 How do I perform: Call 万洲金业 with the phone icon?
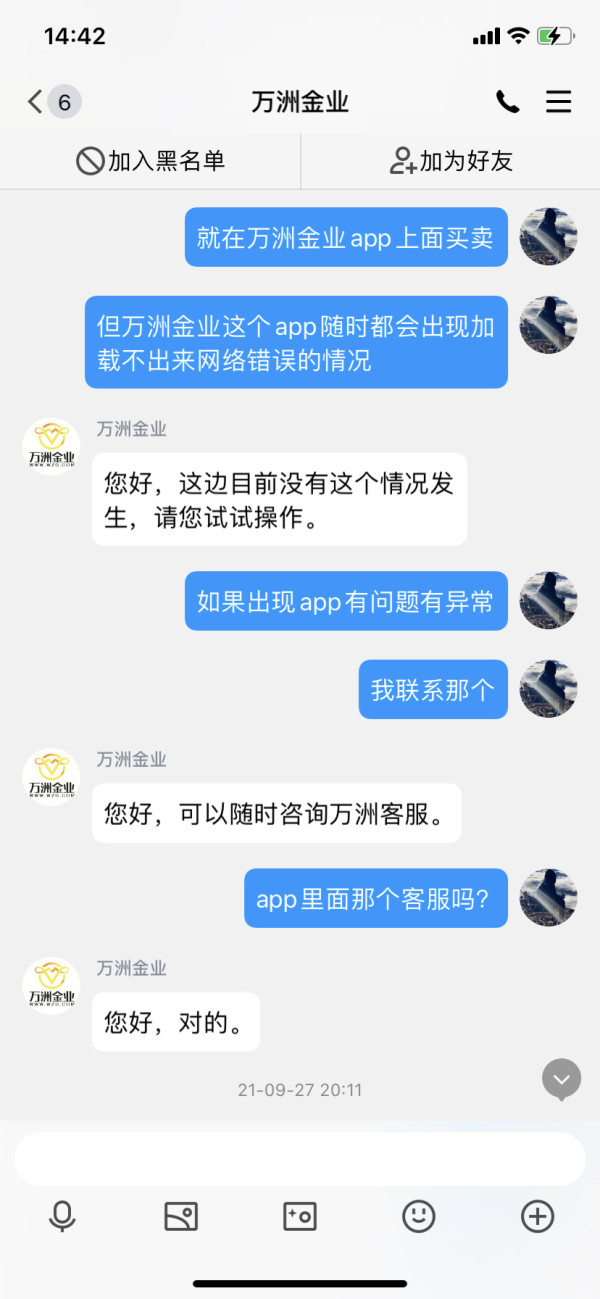pos(508,102)
